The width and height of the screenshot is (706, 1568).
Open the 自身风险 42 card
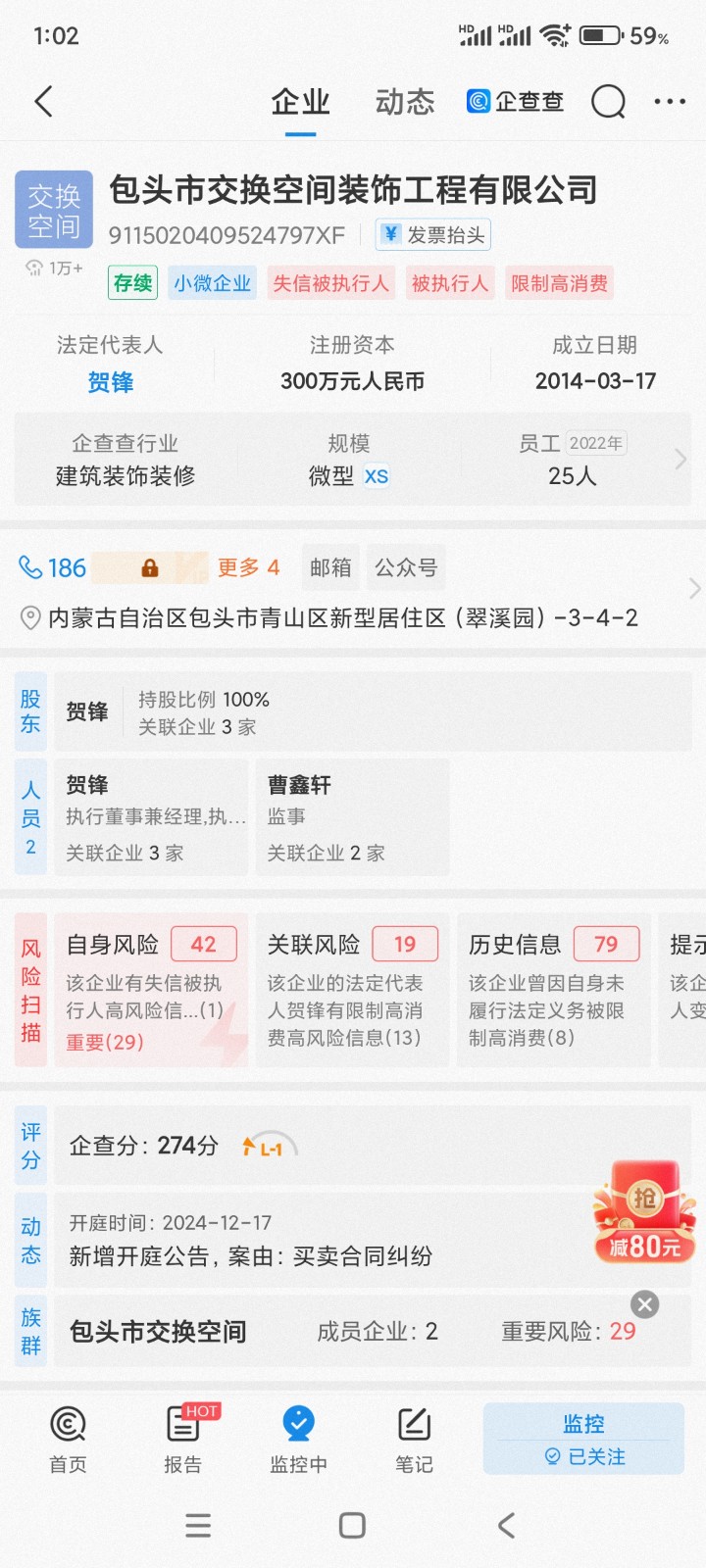click(150, 990)
